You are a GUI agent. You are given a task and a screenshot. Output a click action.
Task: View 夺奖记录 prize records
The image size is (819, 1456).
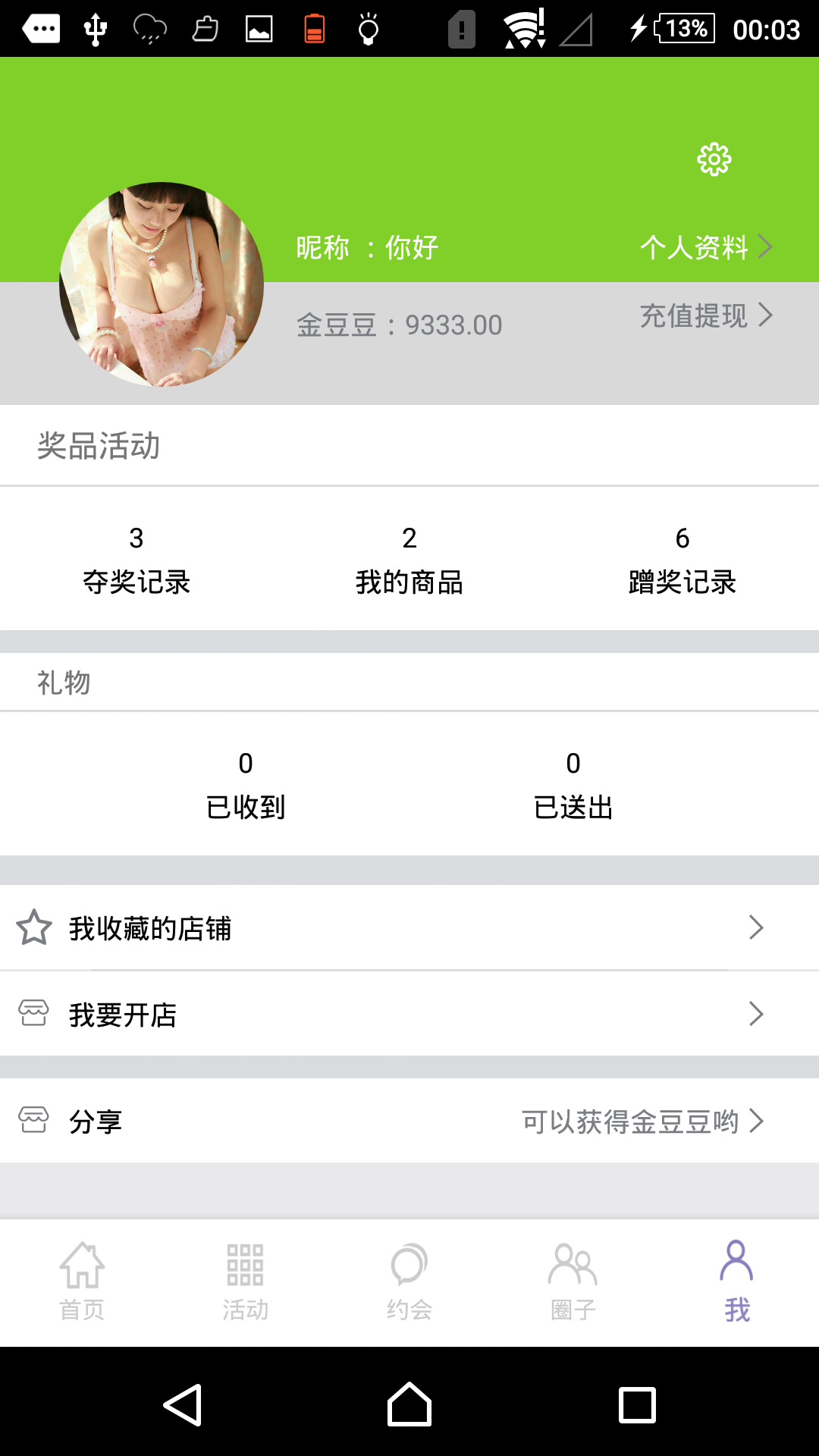136,560
